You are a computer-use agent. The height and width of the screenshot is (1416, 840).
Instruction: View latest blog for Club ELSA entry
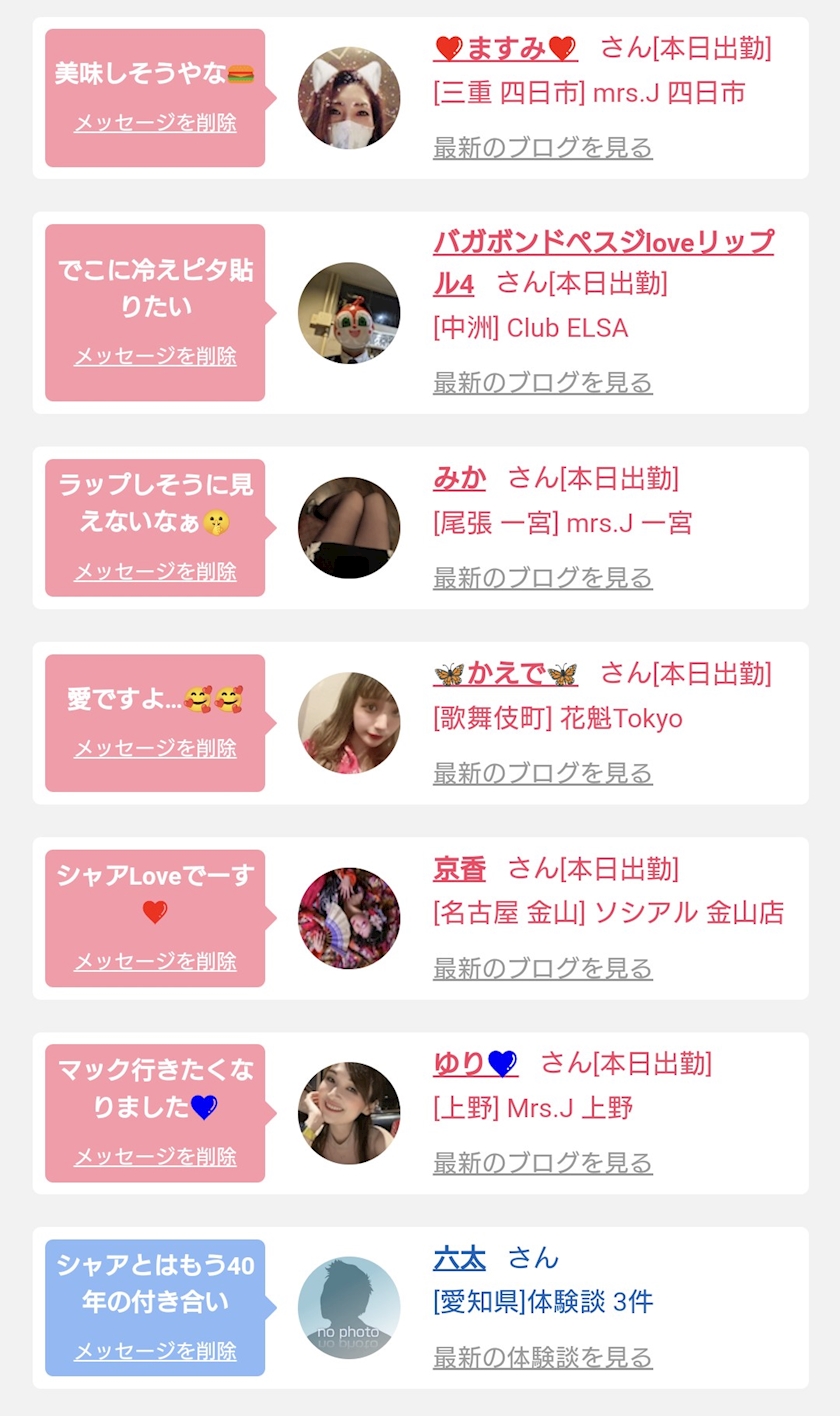(542, 382)
